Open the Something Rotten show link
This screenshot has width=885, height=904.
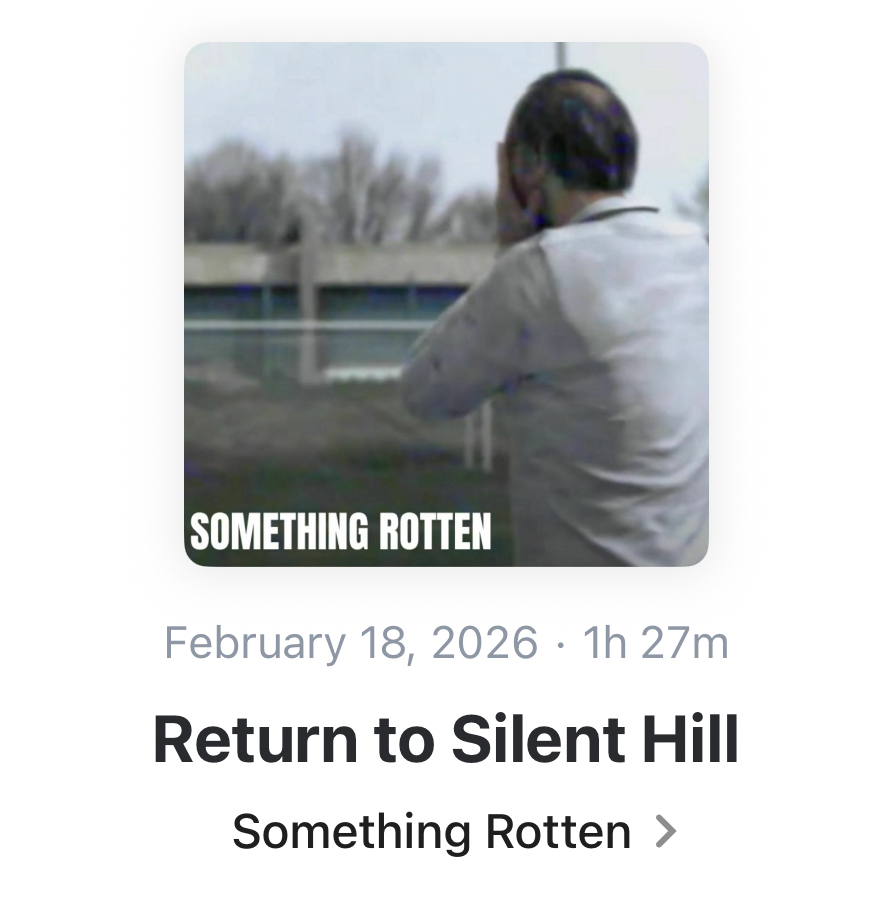(453, 831)
